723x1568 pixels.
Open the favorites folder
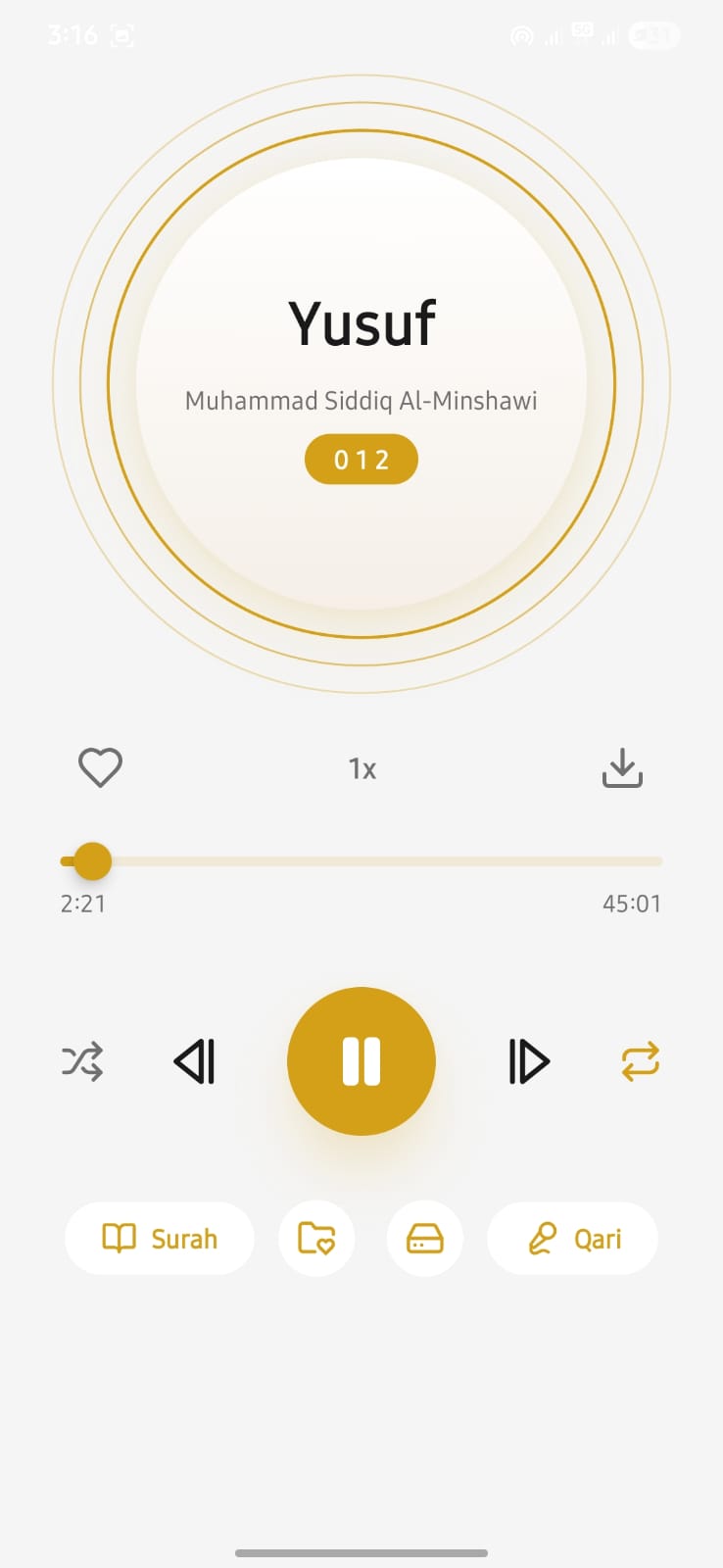point(316,1239)
